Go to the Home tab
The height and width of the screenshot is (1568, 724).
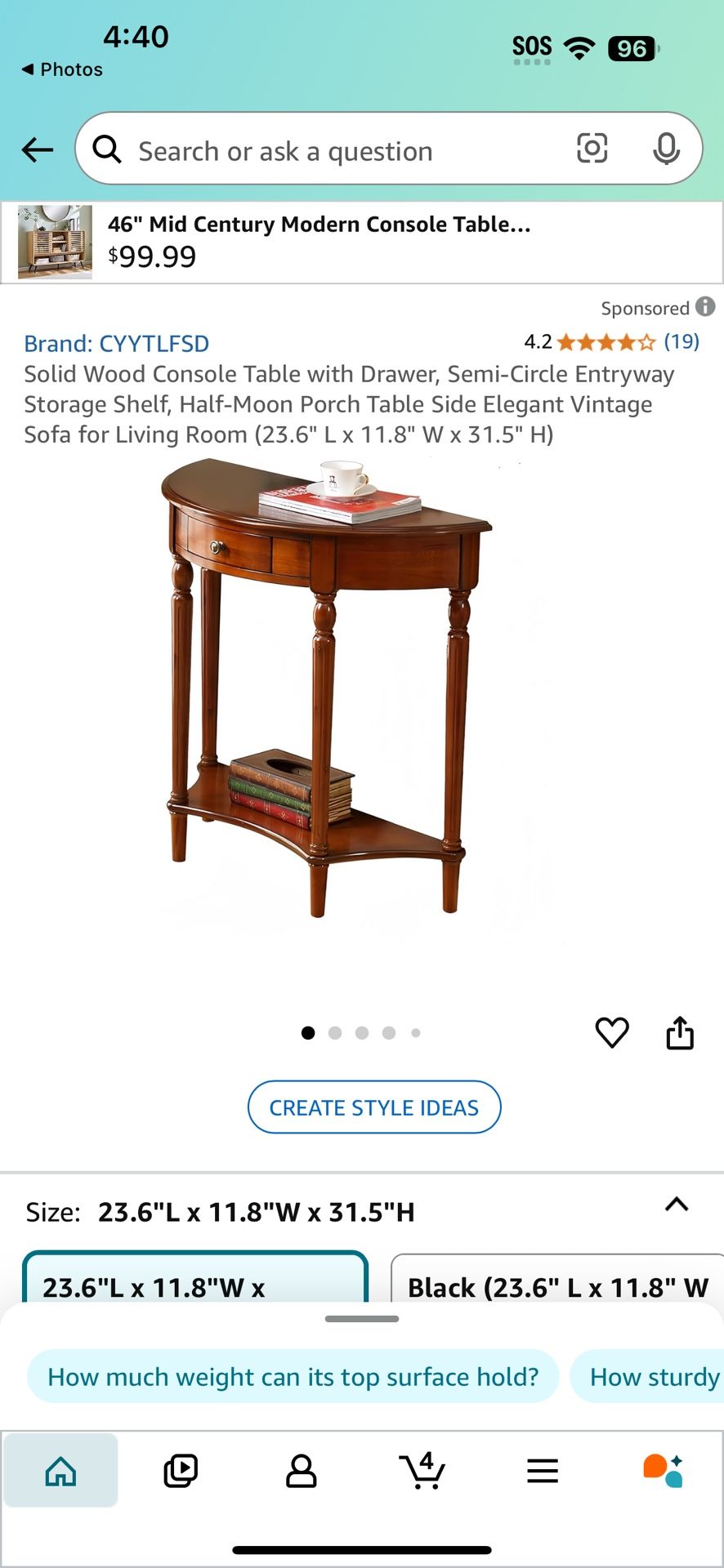coord(60,1471)
